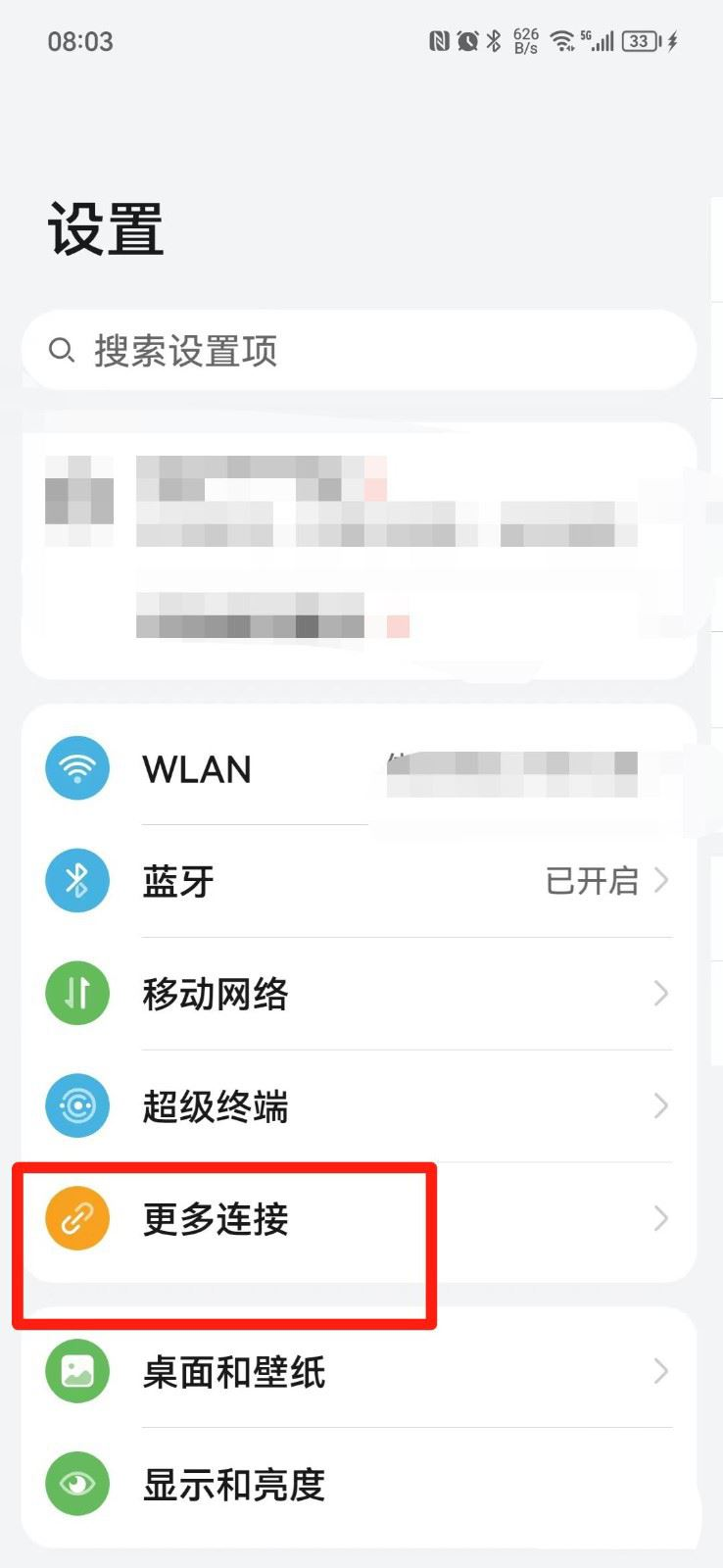Open 桌面和壁纸 settings
This screenshot has height=1568, width=723.
click(359, 1371)
